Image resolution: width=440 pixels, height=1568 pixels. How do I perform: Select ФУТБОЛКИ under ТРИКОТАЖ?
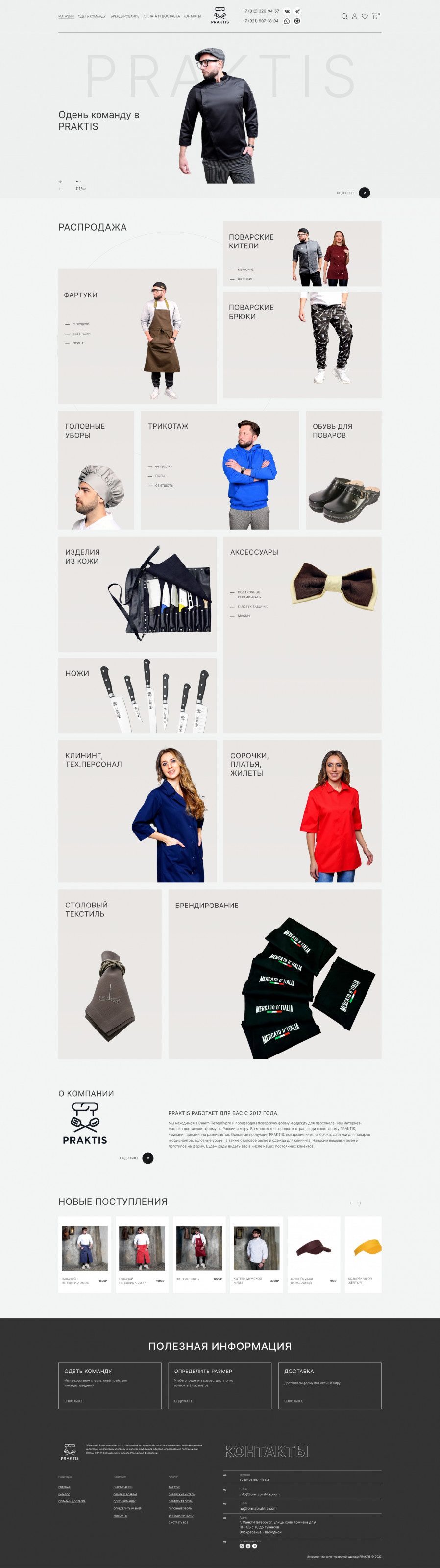pyautogui.click(x=164, y=466)
